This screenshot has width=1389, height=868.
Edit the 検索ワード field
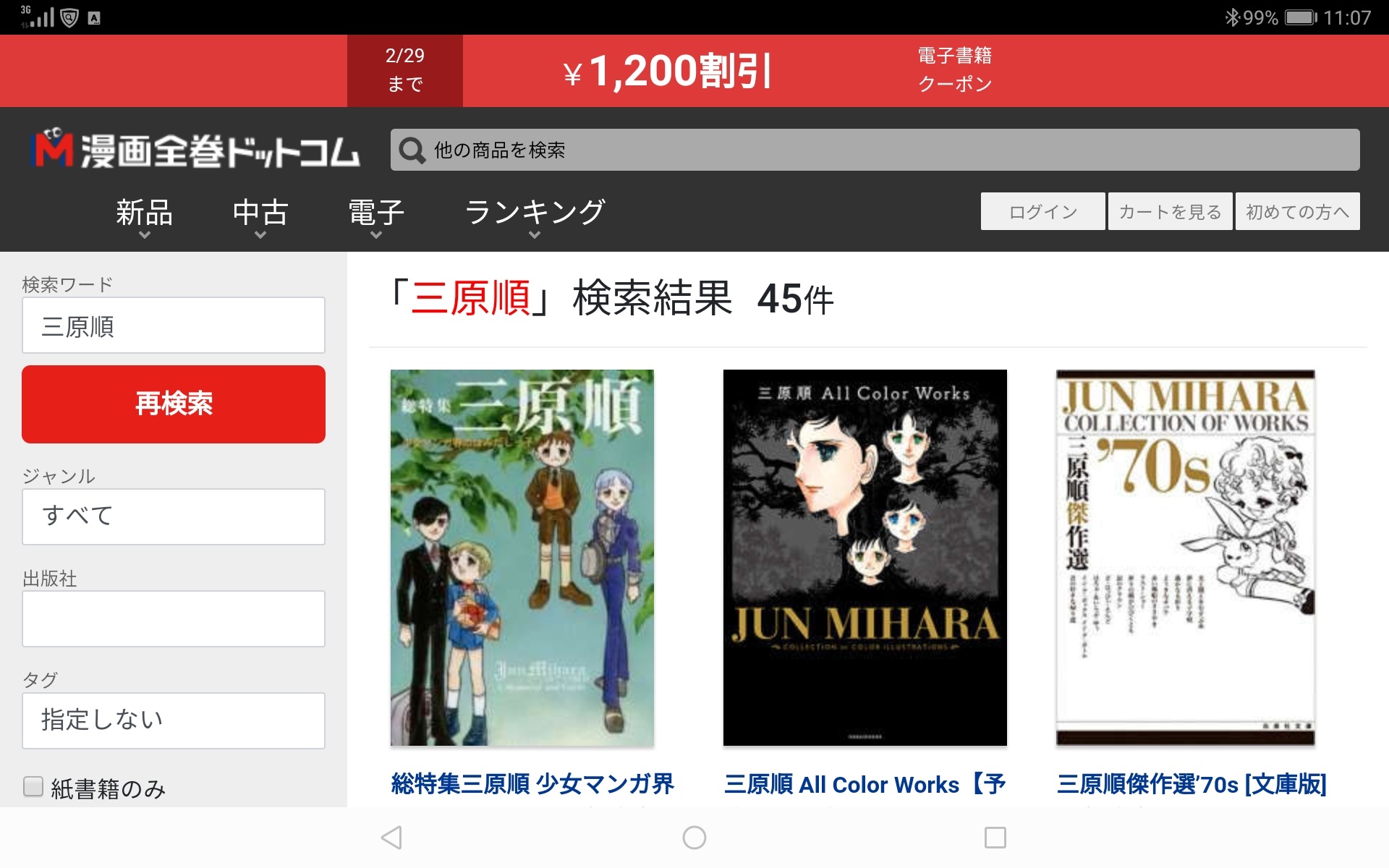pos(174,325)
